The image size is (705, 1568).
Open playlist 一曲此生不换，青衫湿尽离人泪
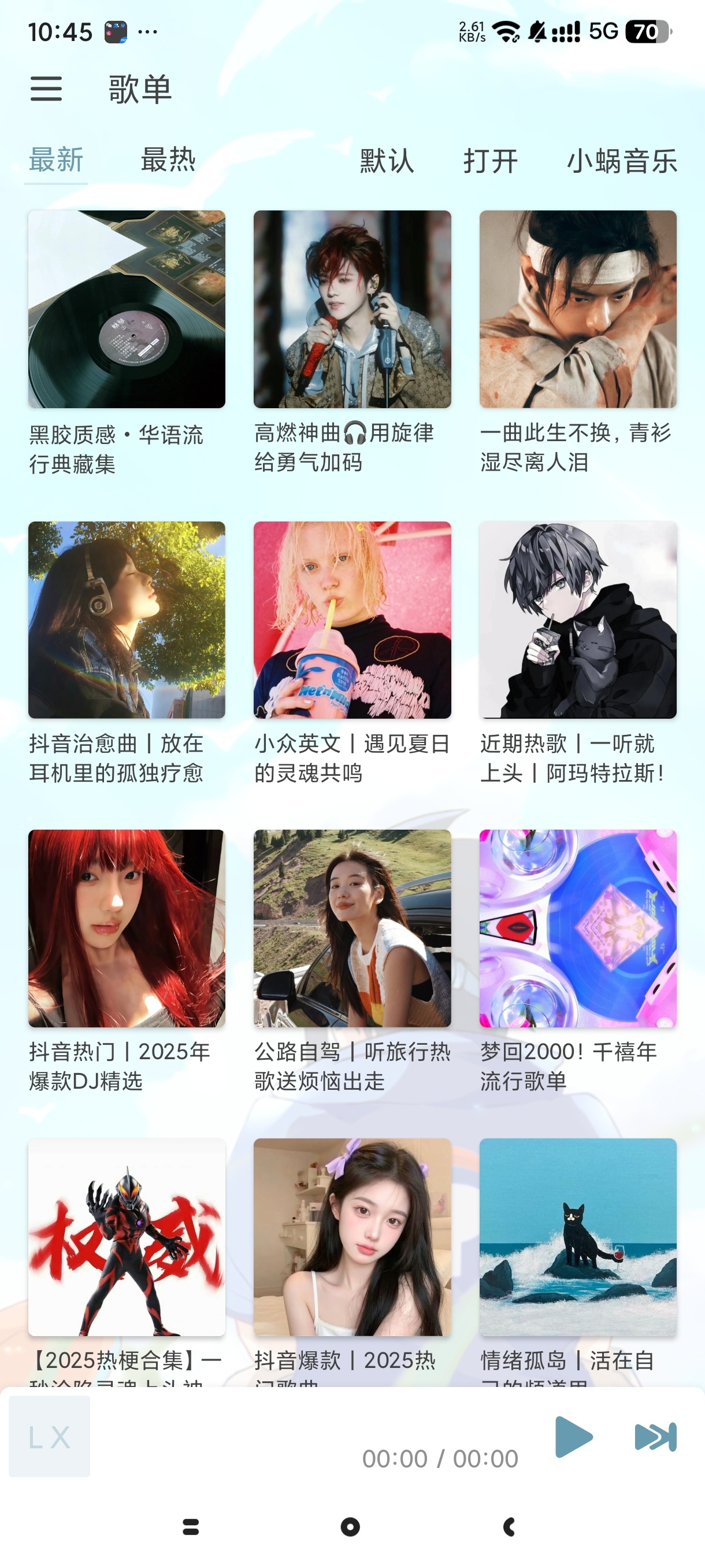(x=578, y=309)
